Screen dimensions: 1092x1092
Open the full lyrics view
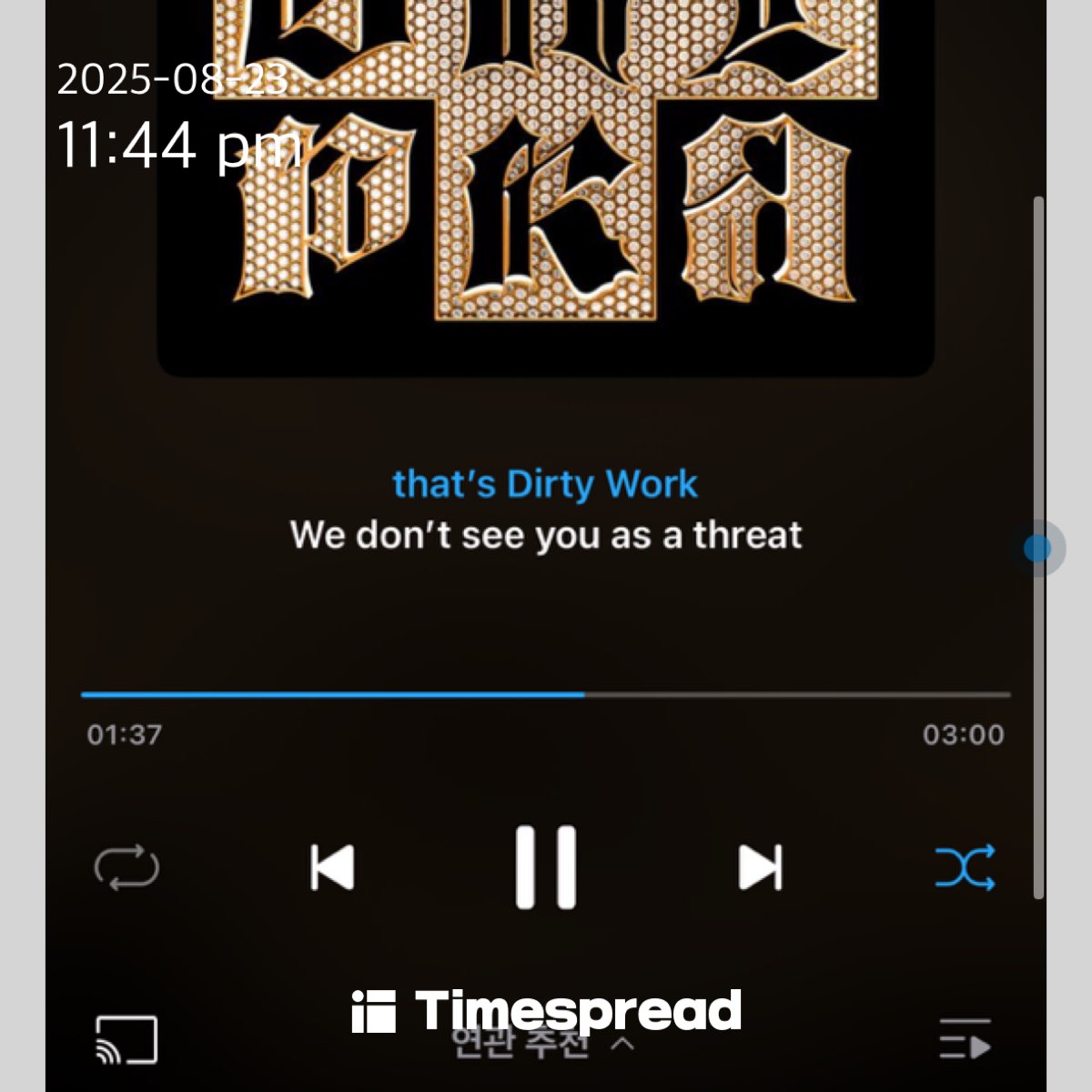(x=546, y=510)
